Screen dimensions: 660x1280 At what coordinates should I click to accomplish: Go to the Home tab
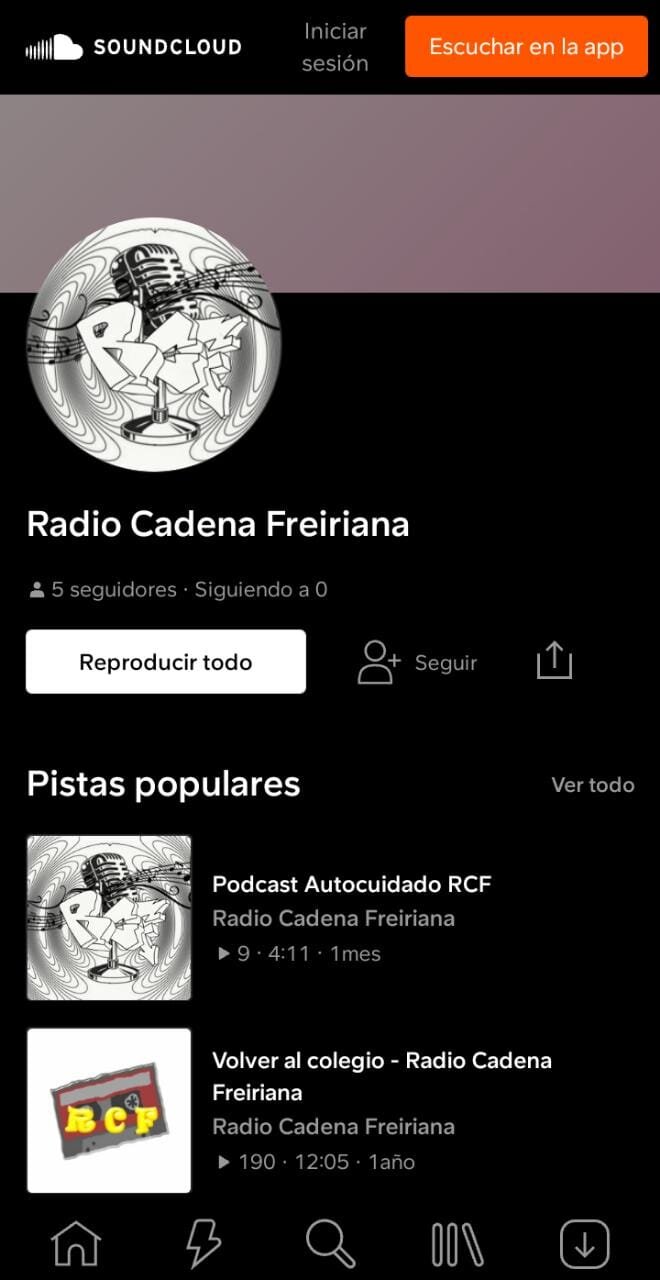point(76,1244)
